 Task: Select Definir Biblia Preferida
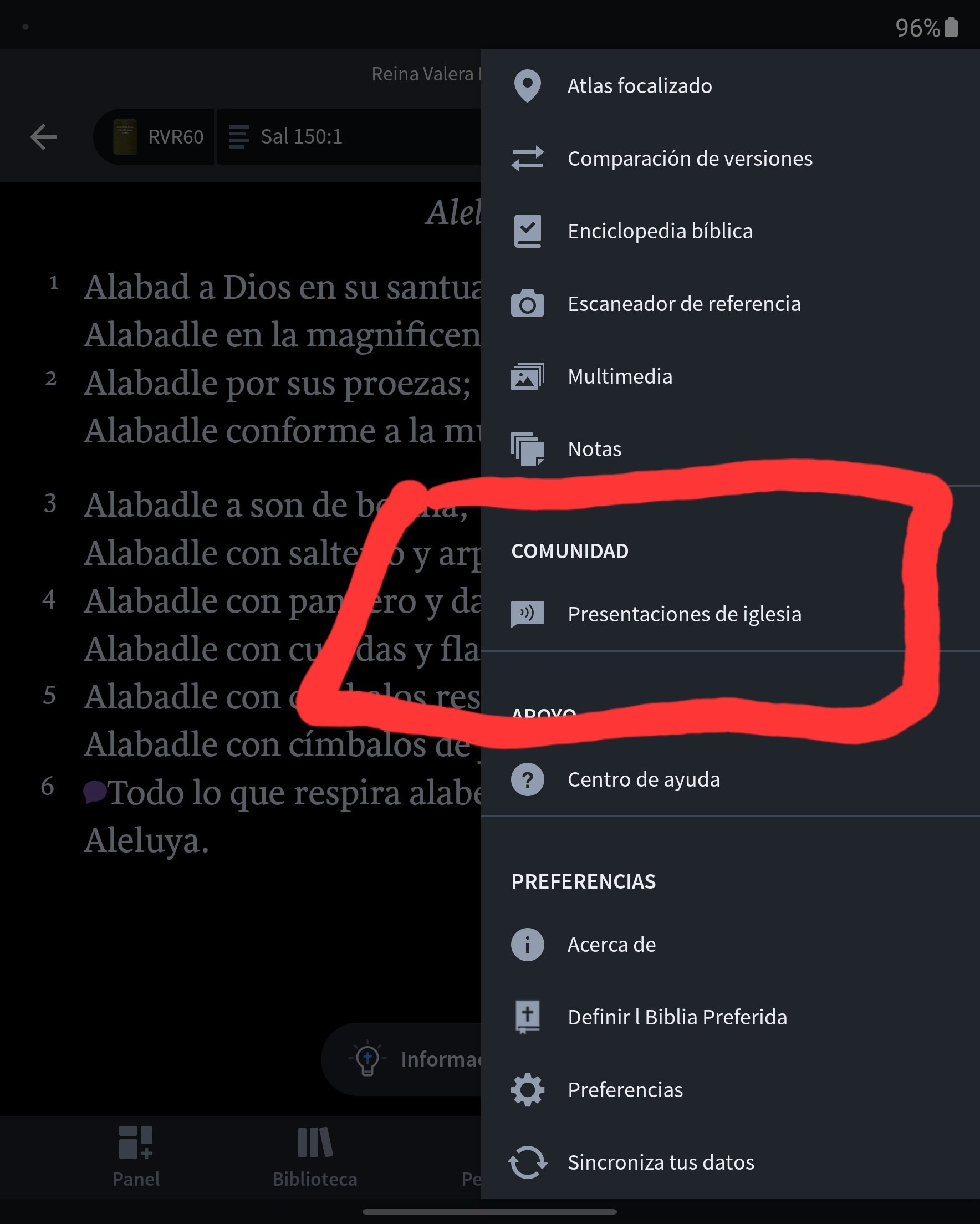tap(677, 1017)
